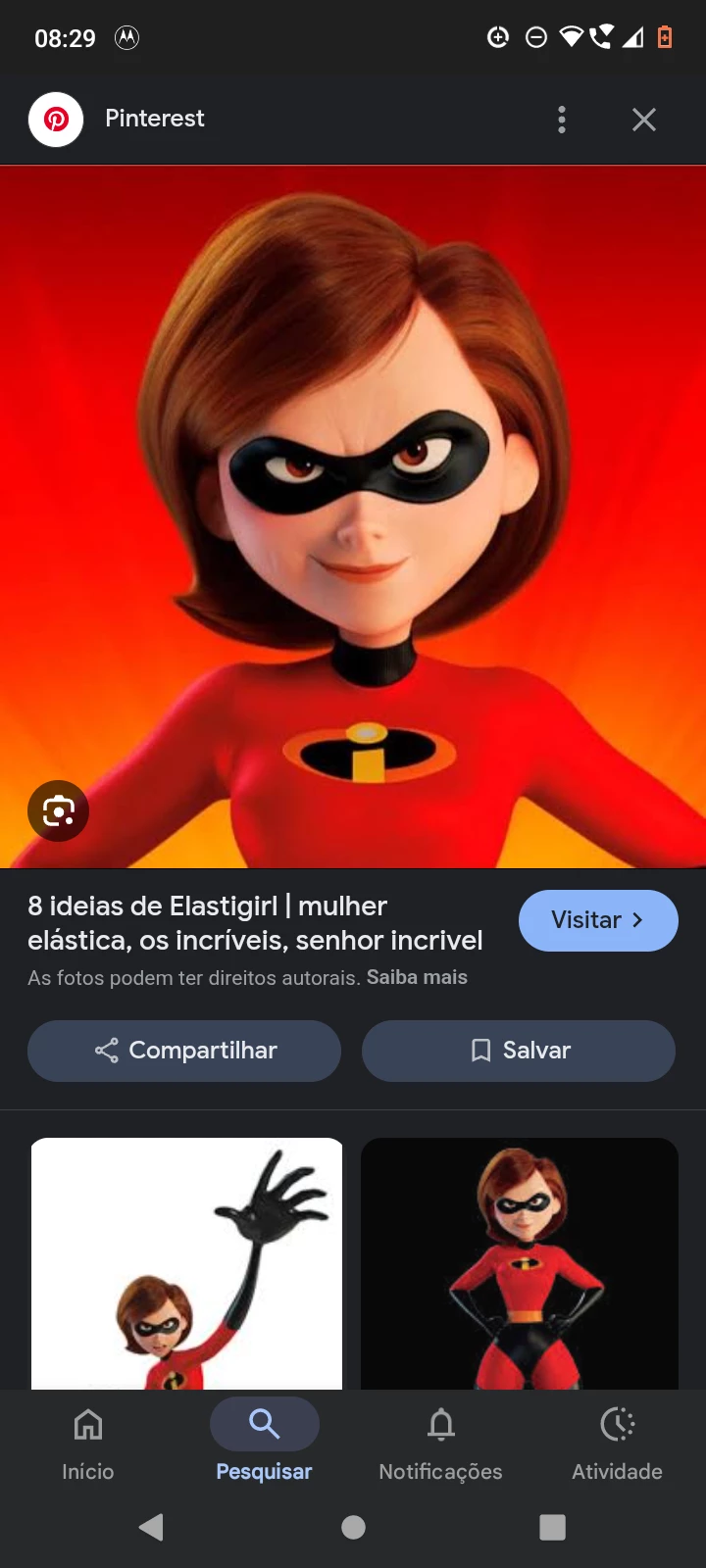Visit the Pinterest page
Image resolution: width=706 pixels, height=1568 pixels.
tap(597, 920)
